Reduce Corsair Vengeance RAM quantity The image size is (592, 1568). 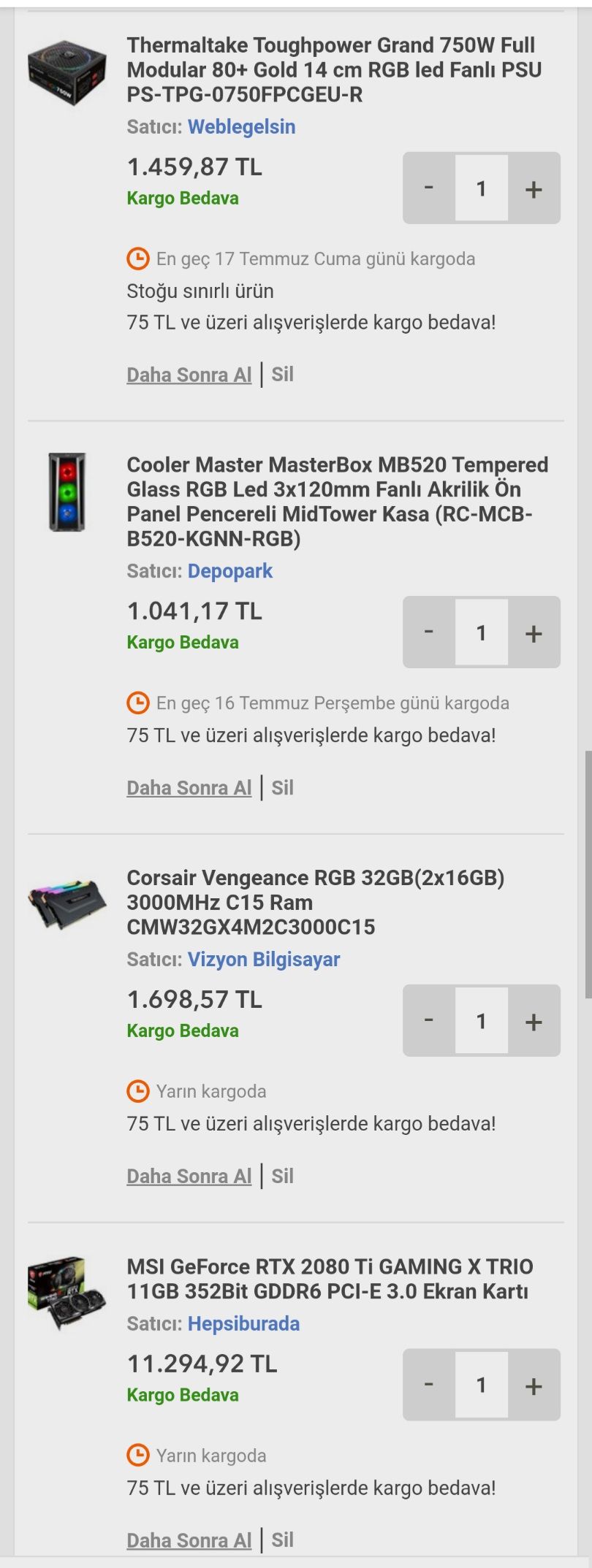(x=429, y=1021)
